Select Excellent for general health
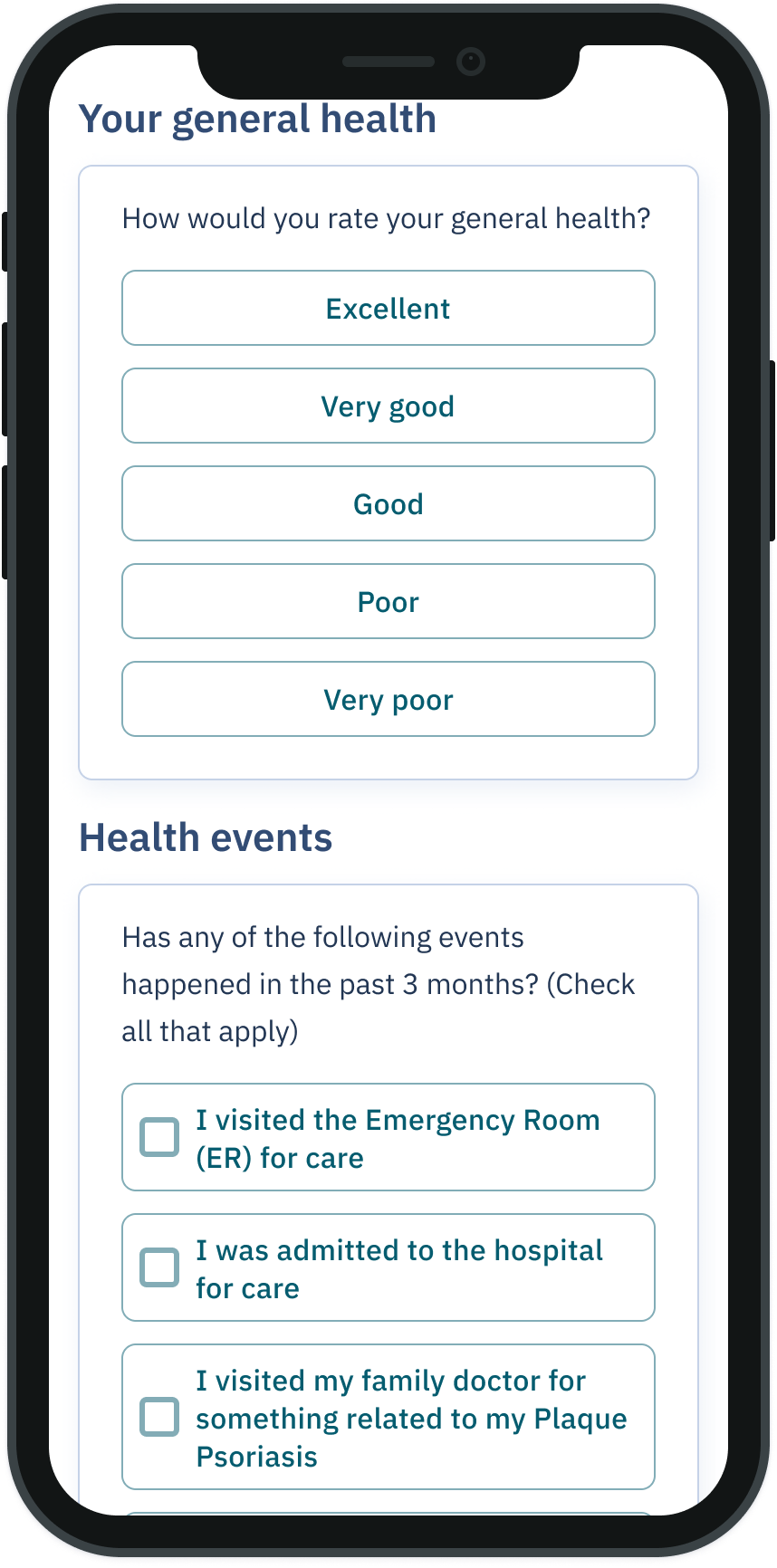The width and height of the screenshot is (777, 1568). coord(388,308)
